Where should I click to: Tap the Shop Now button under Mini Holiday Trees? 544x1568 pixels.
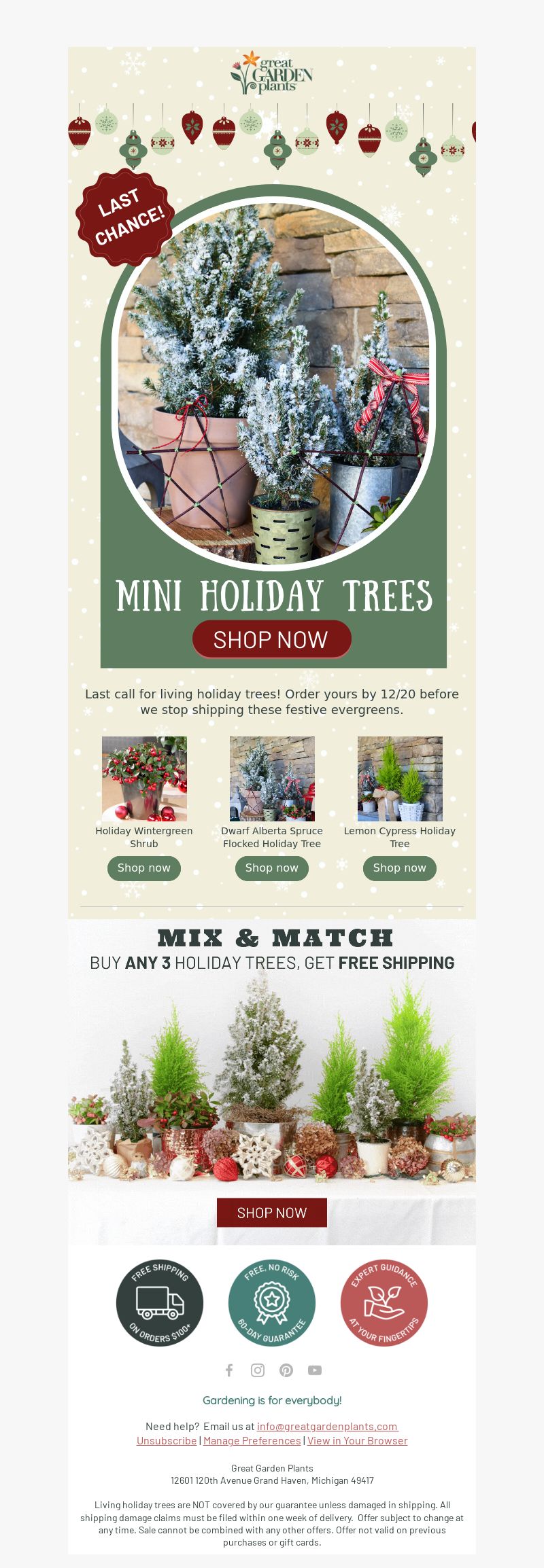click(271, 639)
